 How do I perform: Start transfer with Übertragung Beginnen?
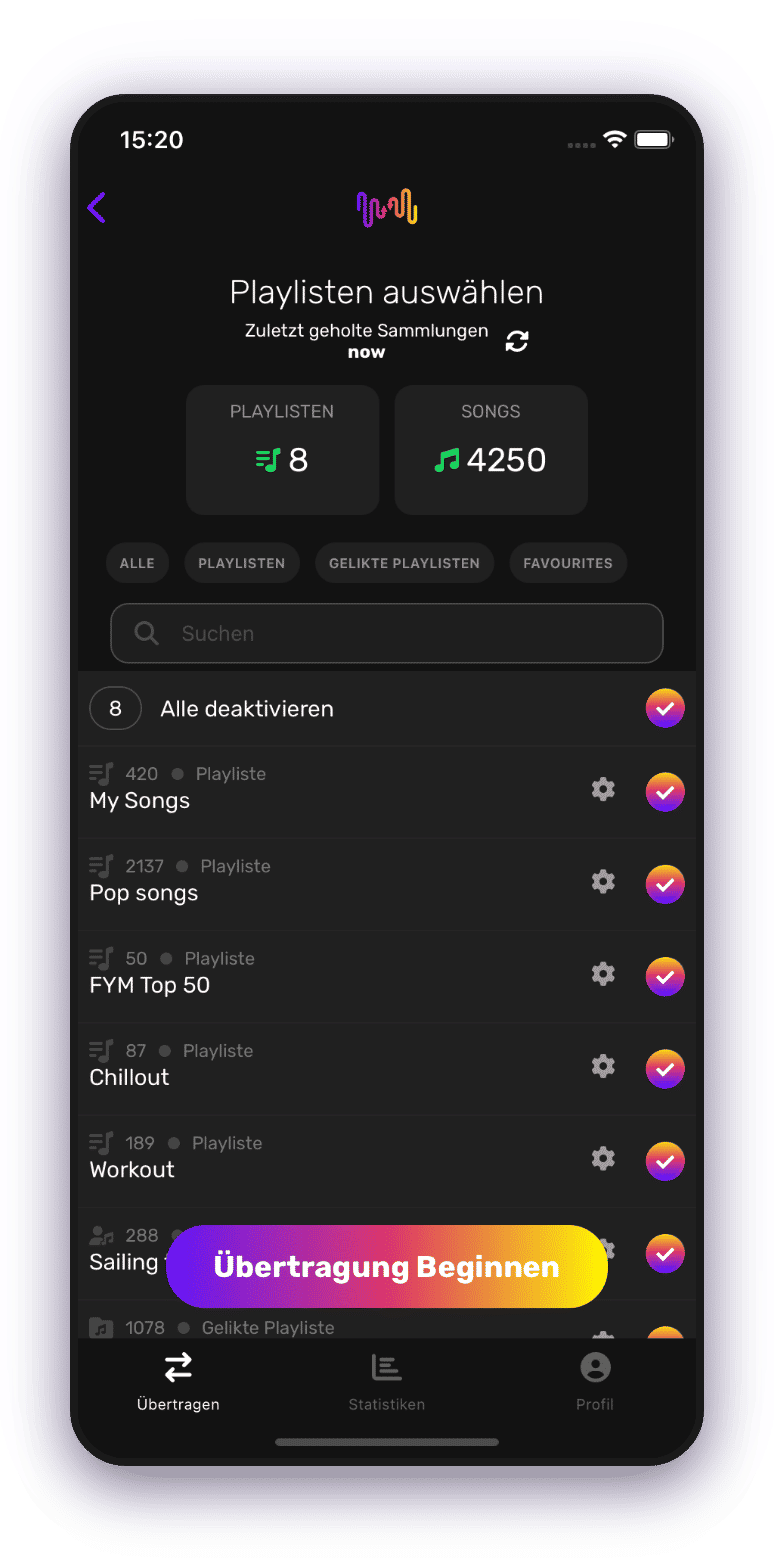[x=387, y=1267]
